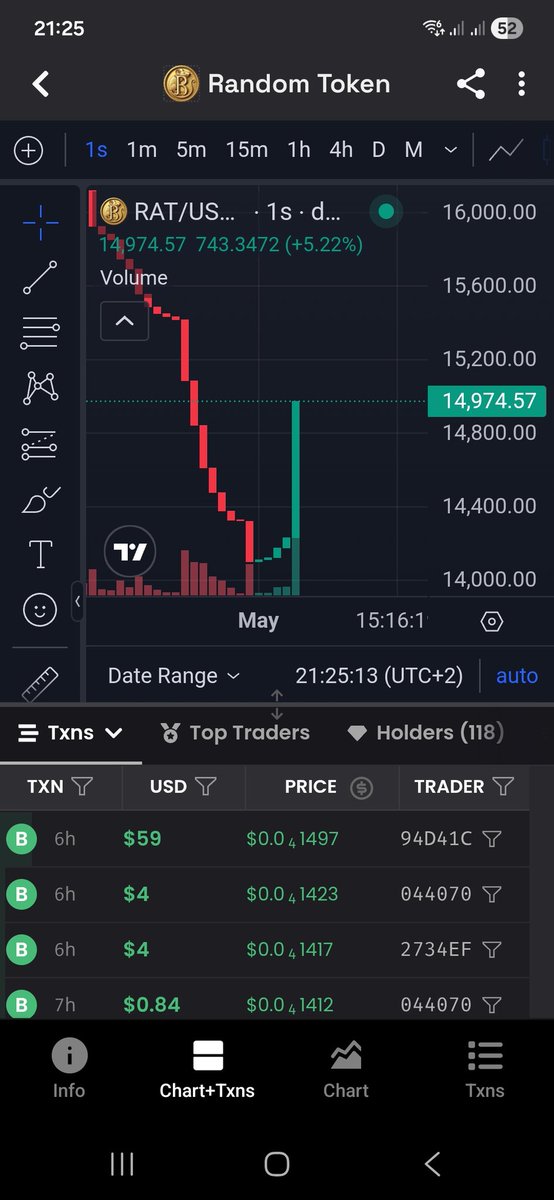554x1200 pixels.
Task: Switch timeframe to 4h
Action: (341, 150)
